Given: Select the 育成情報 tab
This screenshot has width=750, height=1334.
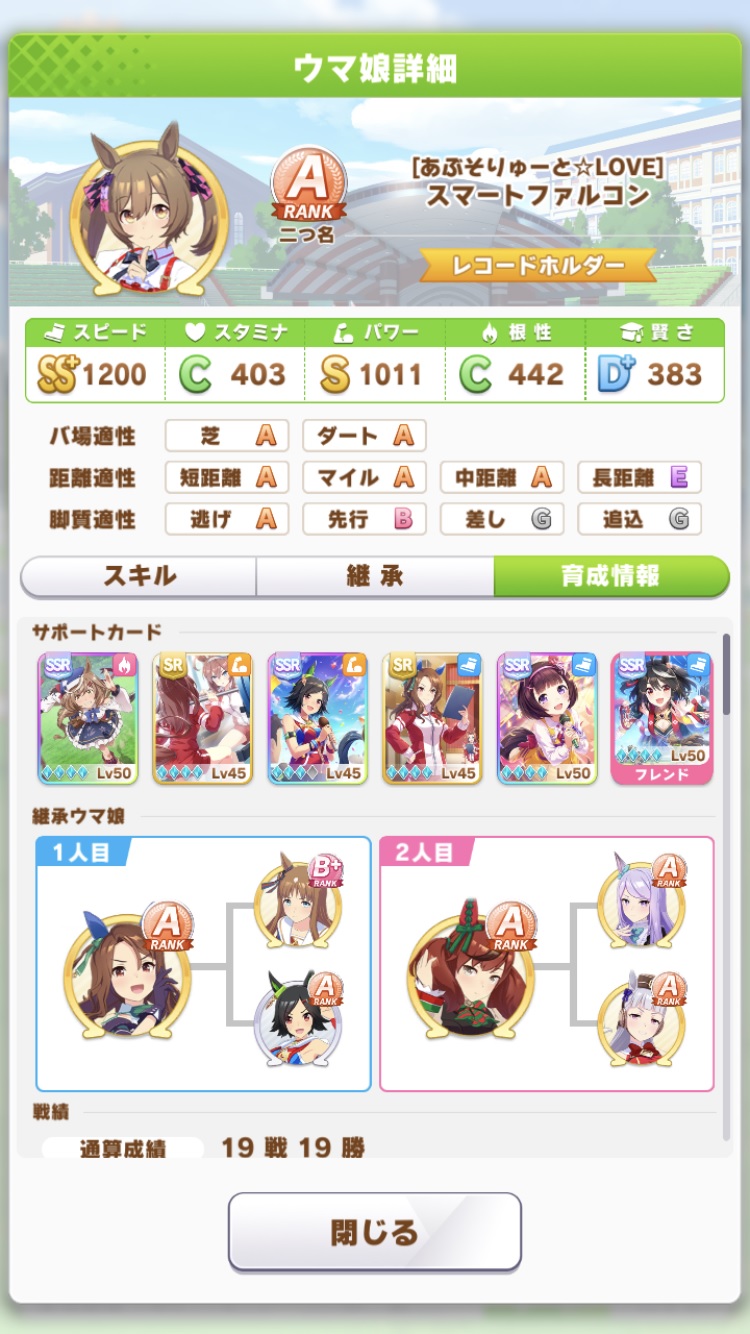Looking at the screenshot, I should [x=610, y=576].
